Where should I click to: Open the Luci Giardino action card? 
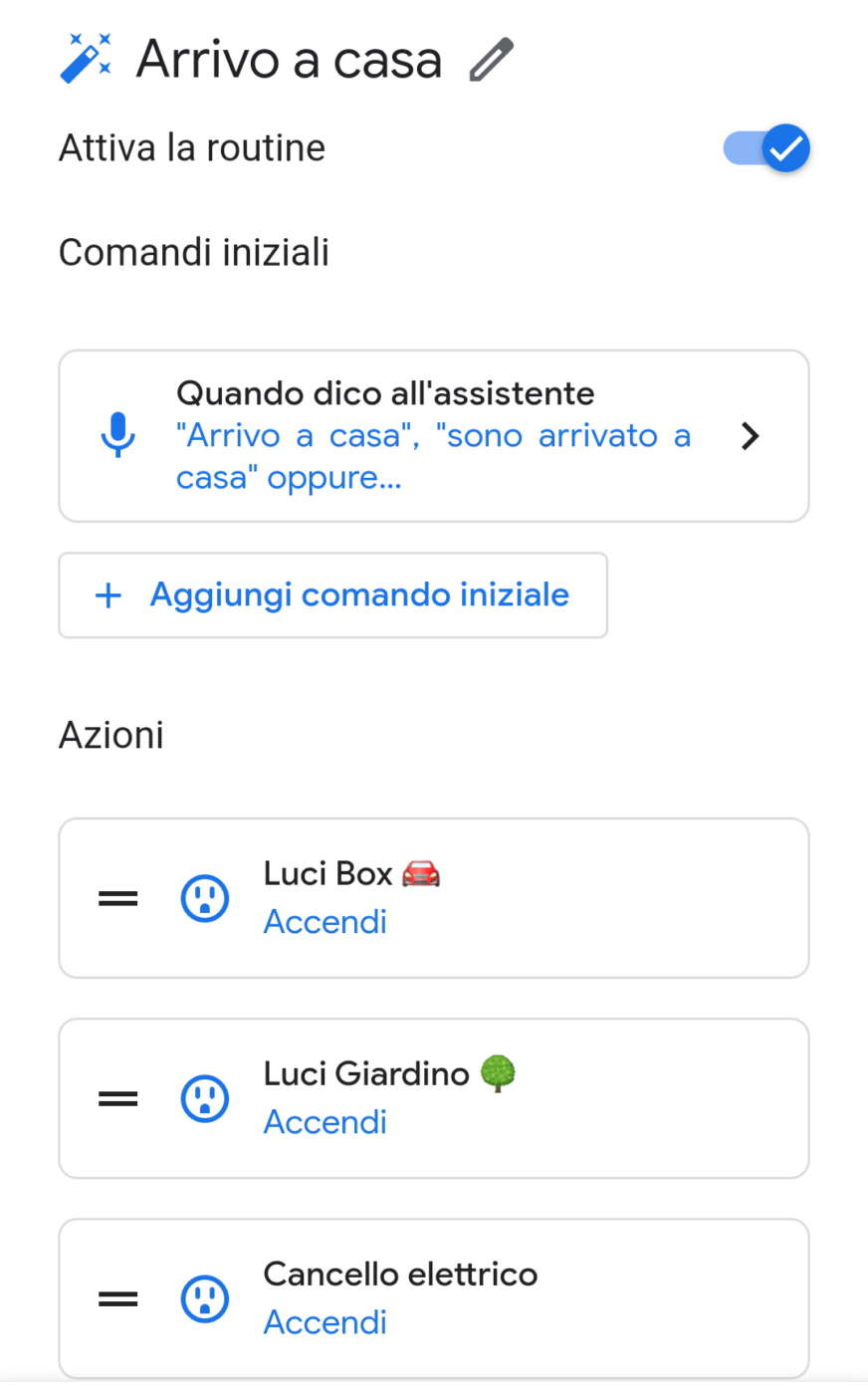pyautogui.click(x=498, y=1098)
